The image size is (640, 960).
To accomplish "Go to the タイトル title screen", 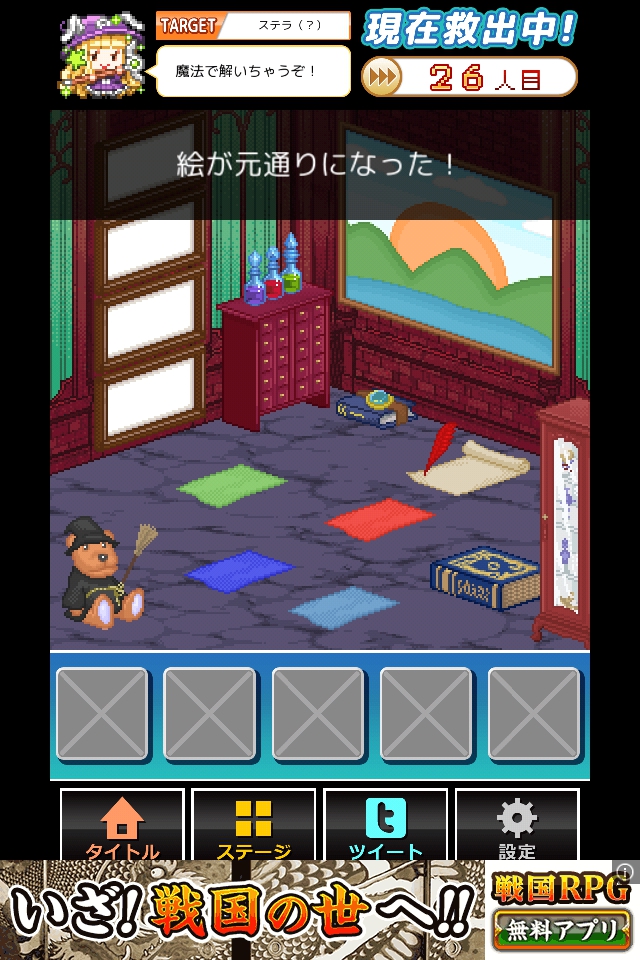I will (122, 827).
